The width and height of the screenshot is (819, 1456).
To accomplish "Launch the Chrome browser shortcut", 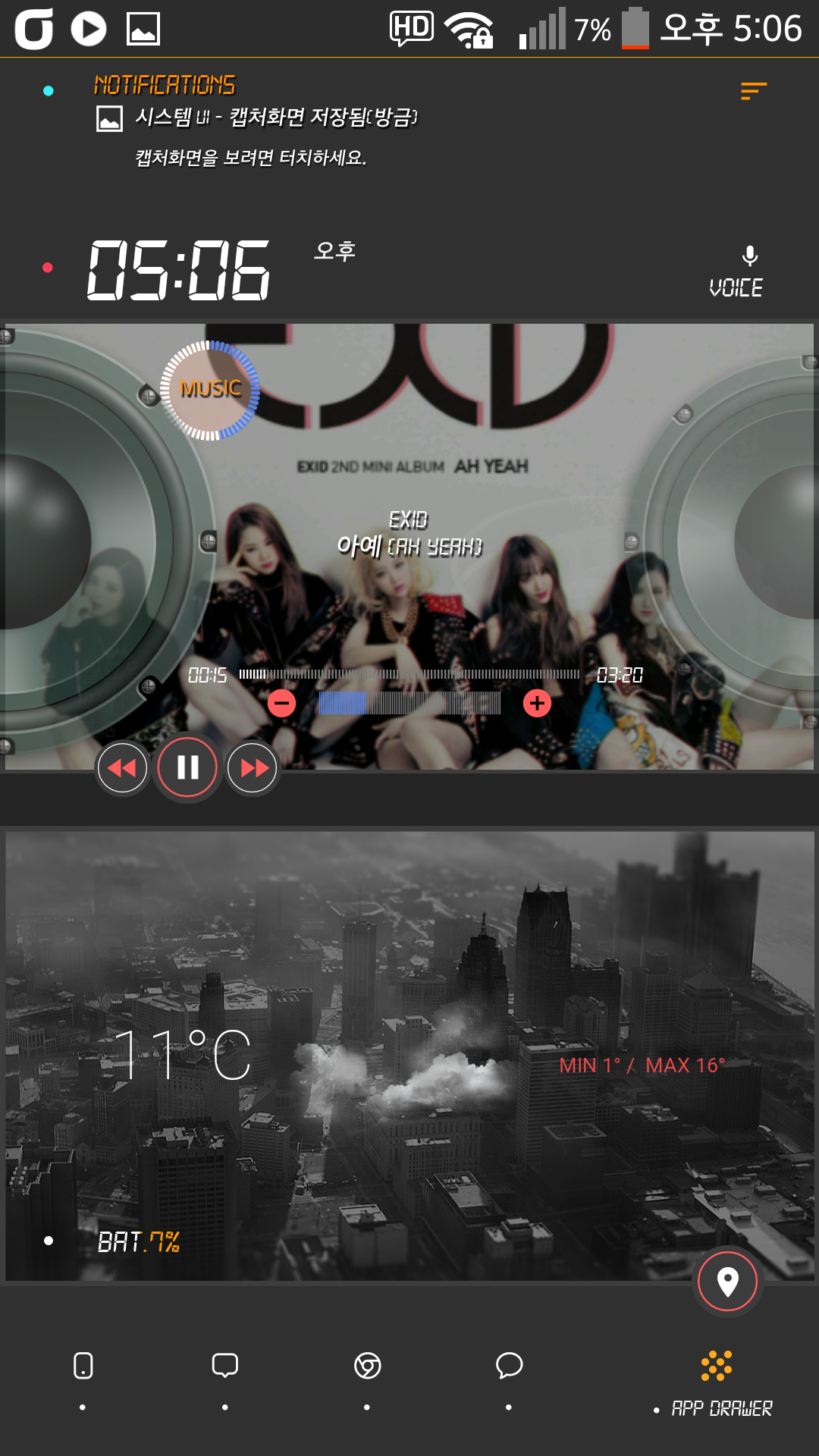I will pyautogui.click(x=367, y=1366).
